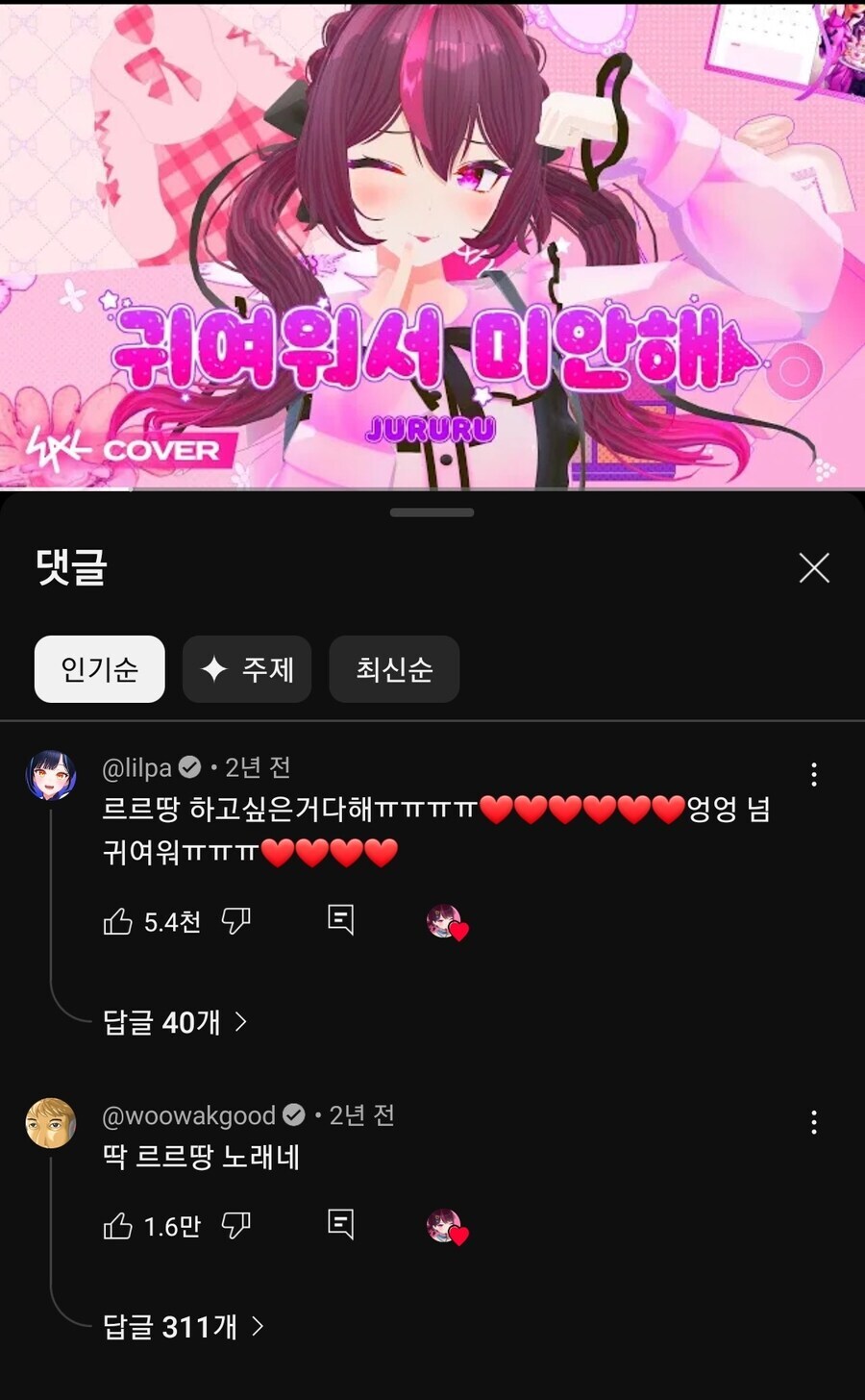Viewport: 865px width, 1400px height.
Task: Open the @woowakgood channel handle
Action: click(x=188, y=1115)
